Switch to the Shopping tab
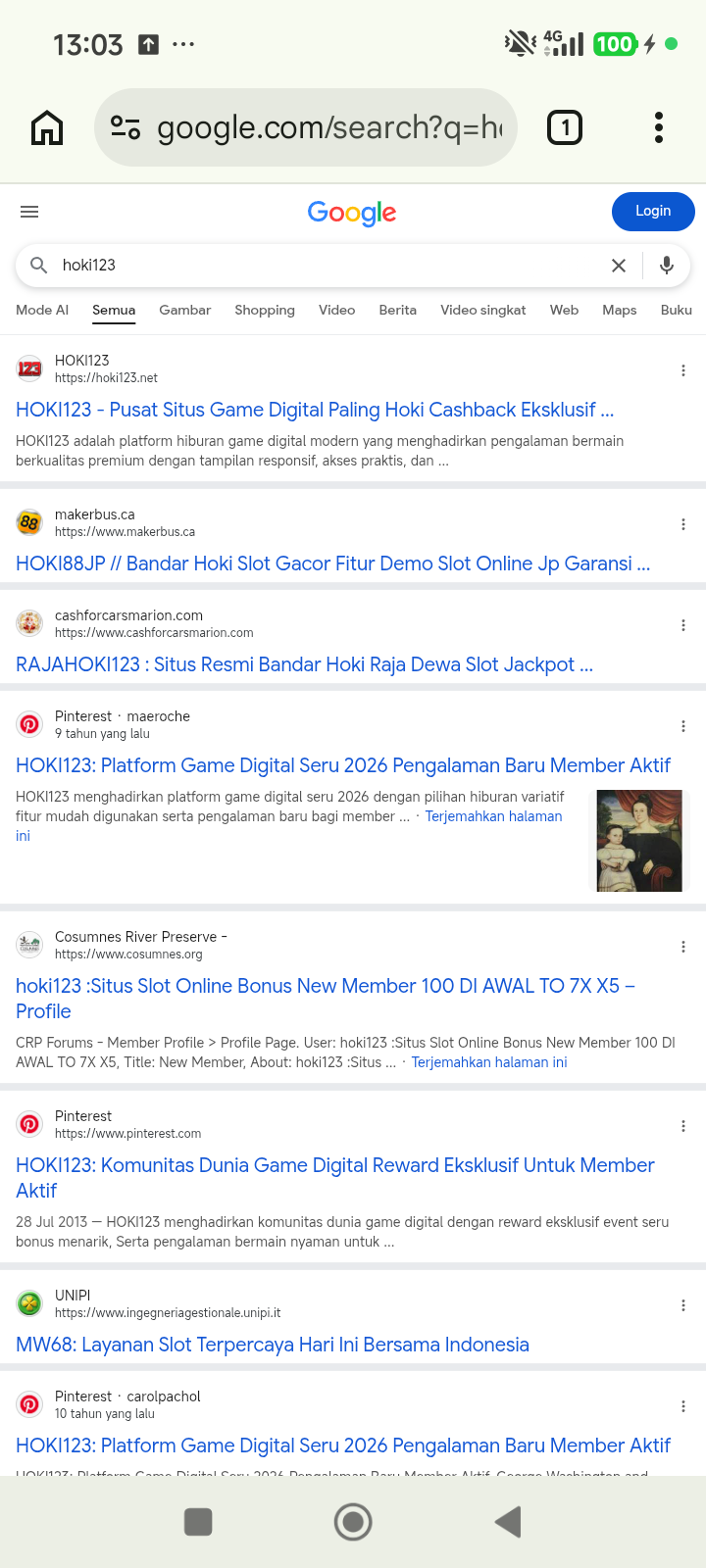706x1568 pixels. tap(265, 310)
